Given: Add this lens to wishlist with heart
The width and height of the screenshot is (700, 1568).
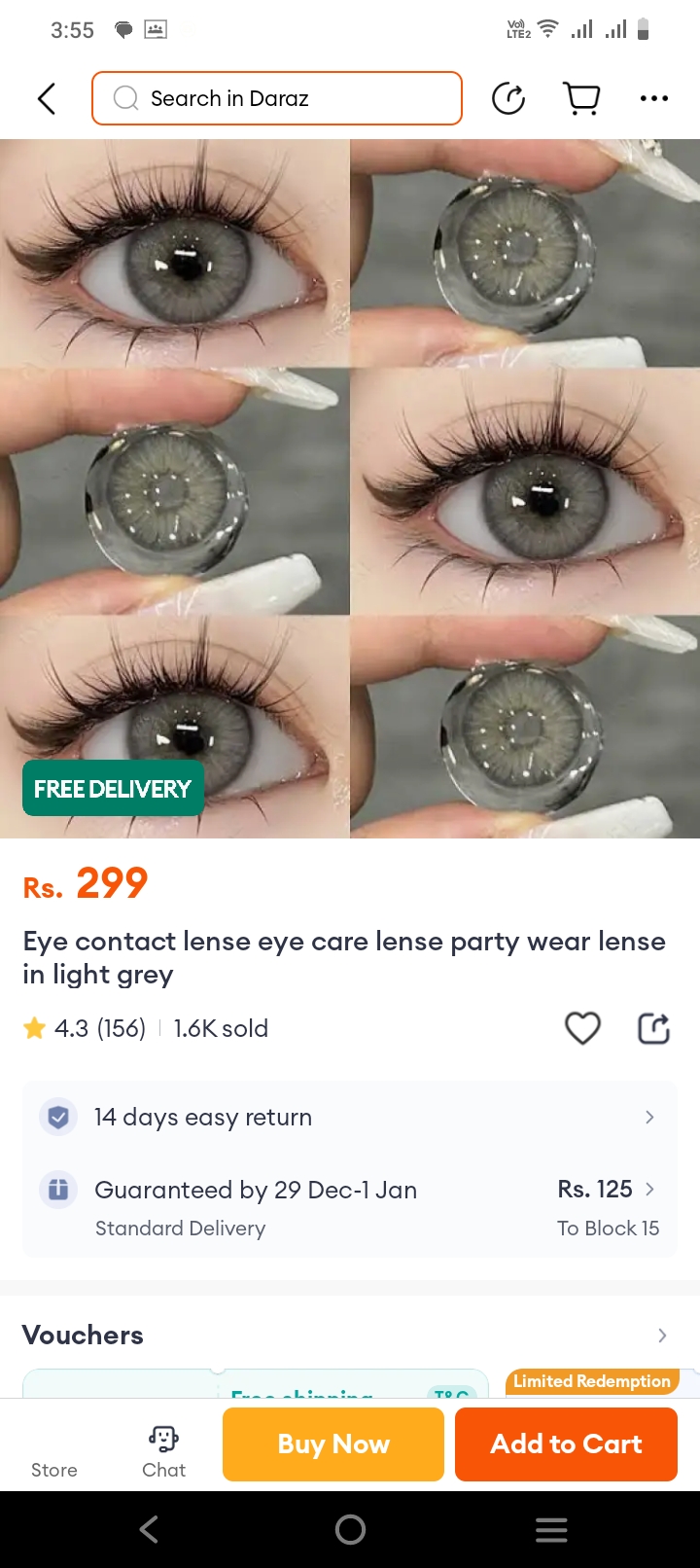Looking at the screenshot, I should (582, 1028).
